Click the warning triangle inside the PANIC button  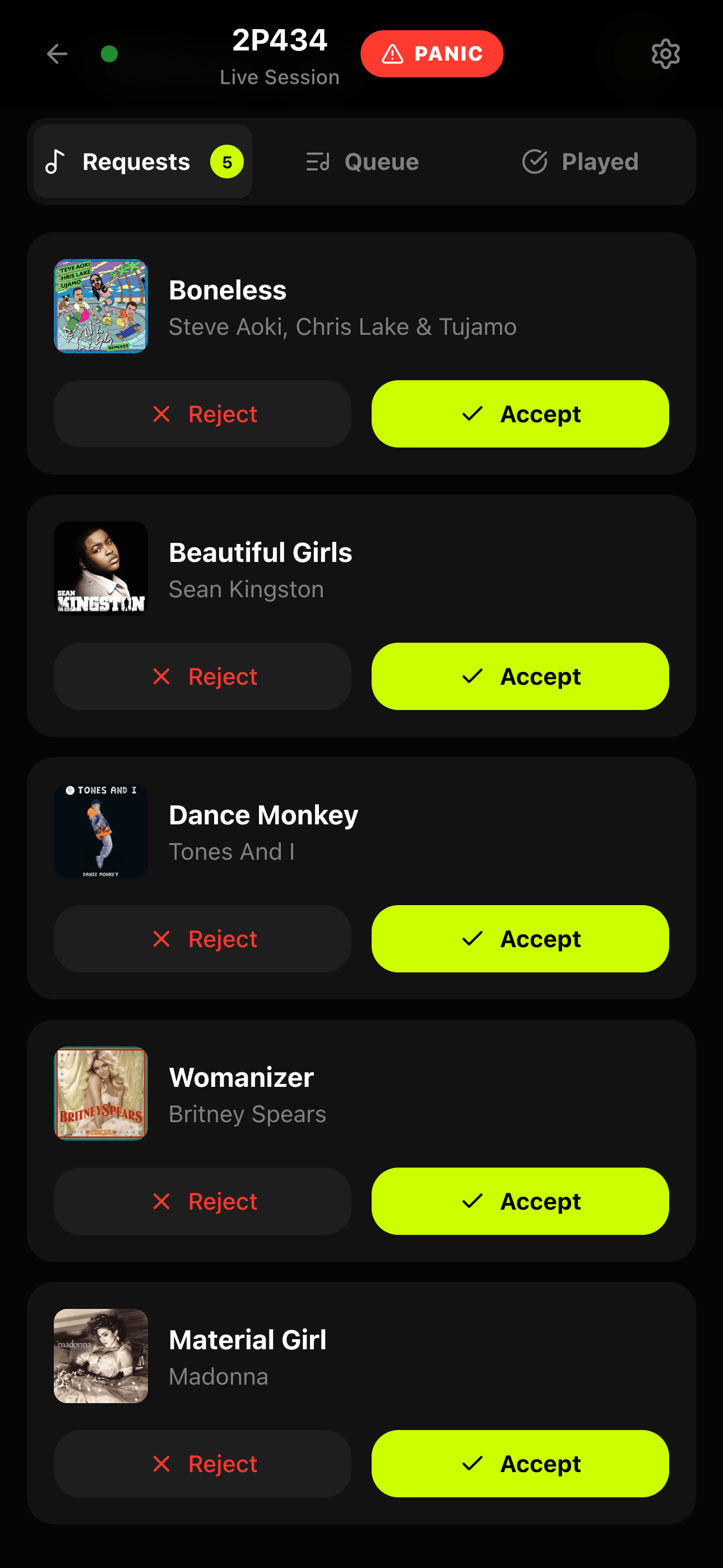[392, 54]
